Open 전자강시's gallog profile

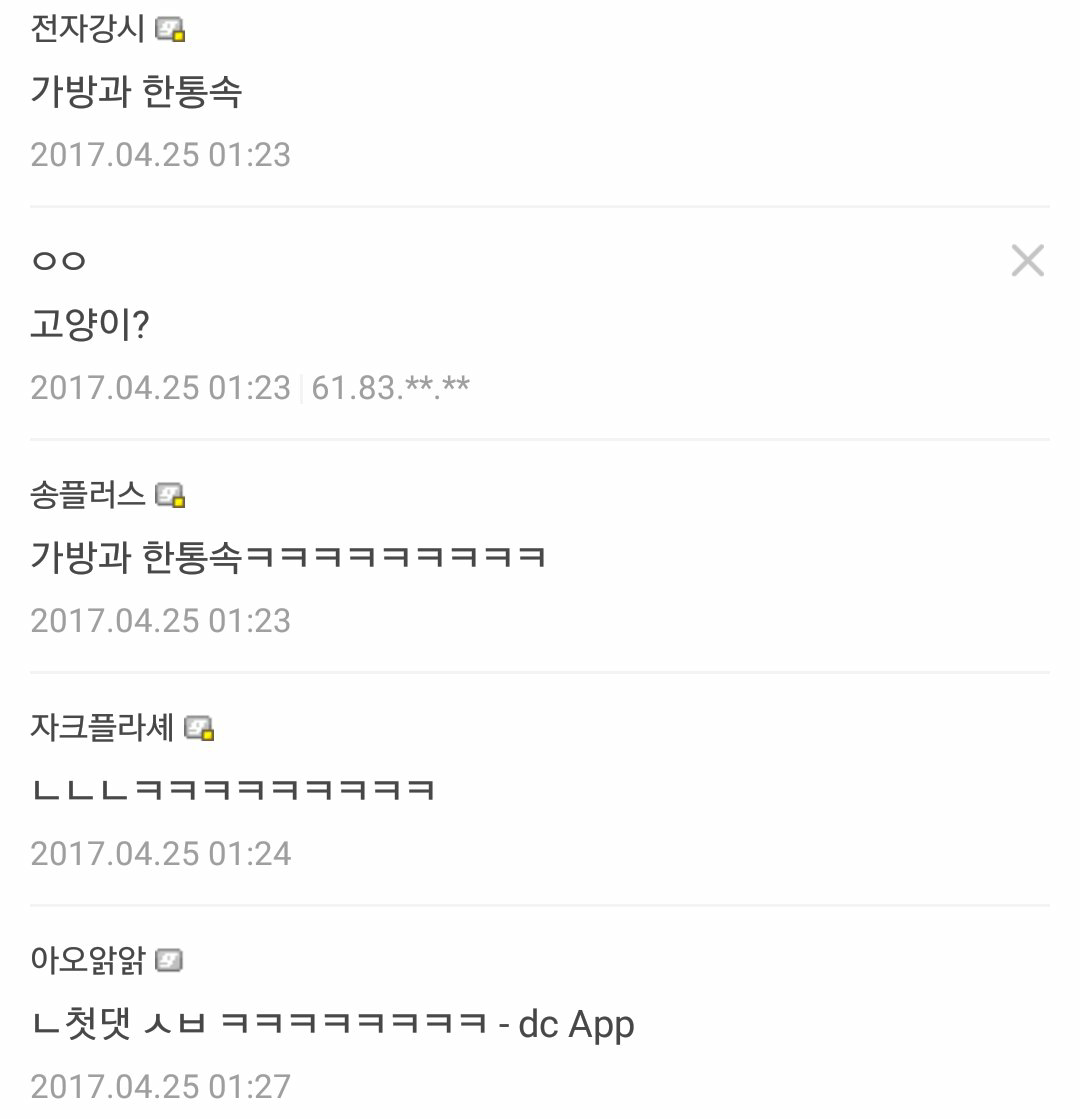click(x=171, y=31)
